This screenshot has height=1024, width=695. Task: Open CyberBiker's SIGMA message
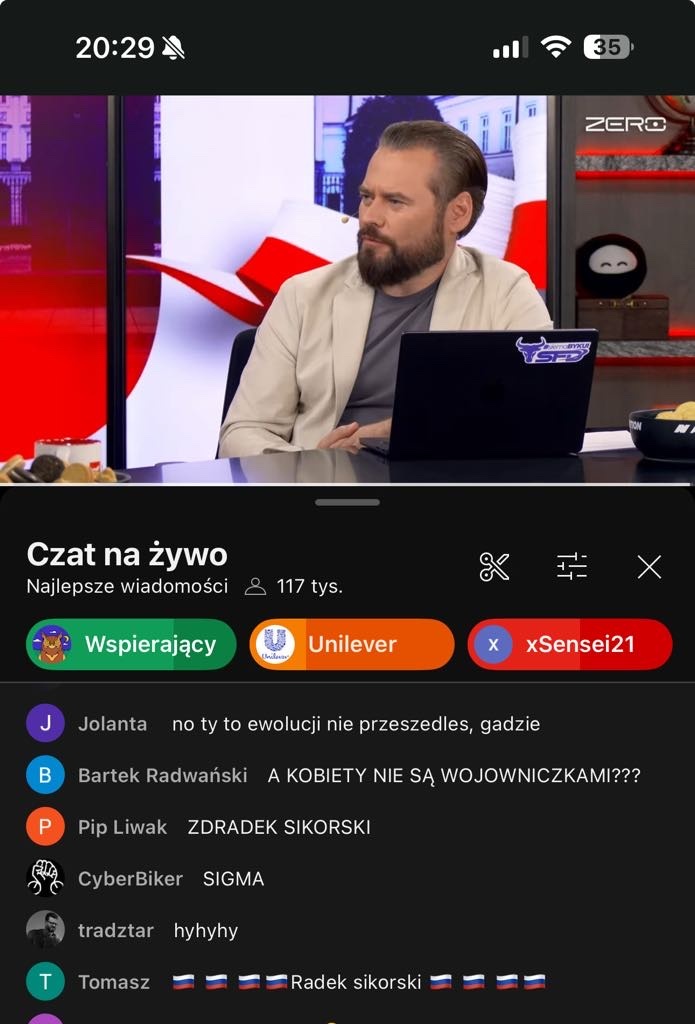[x=233, y=879]
